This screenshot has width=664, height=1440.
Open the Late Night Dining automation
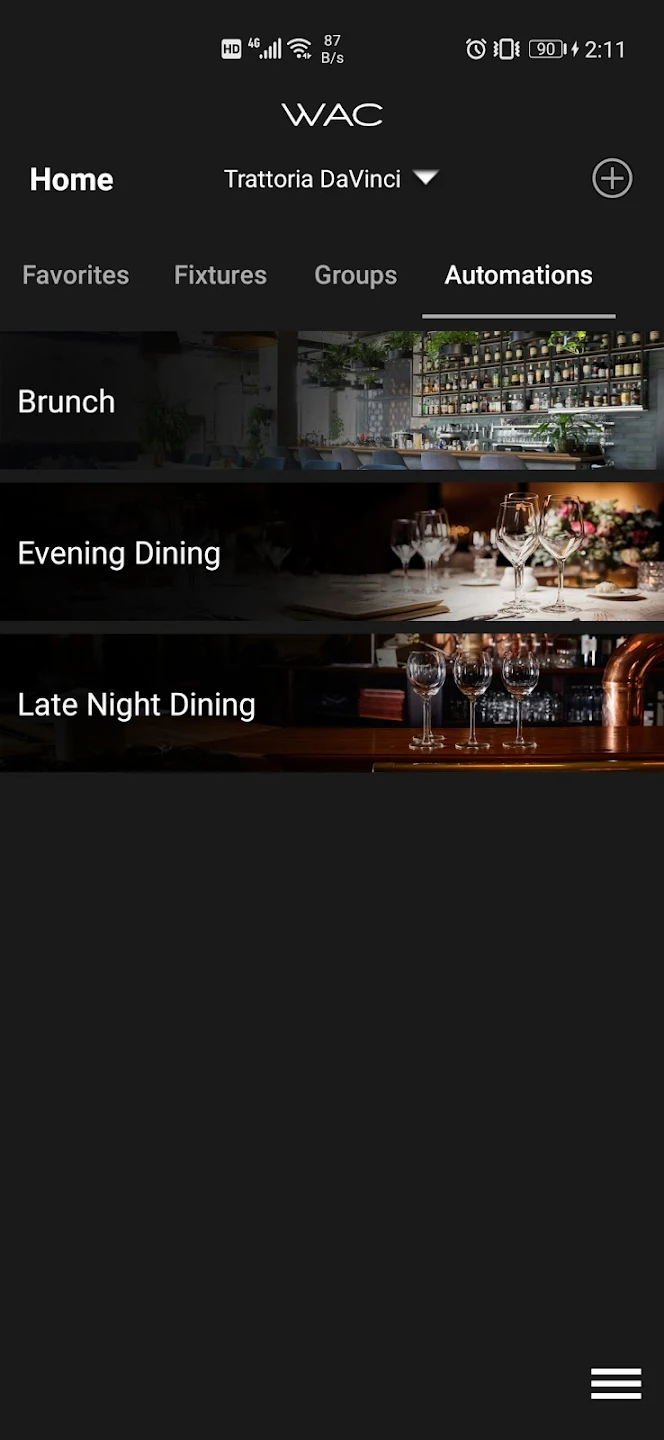pyautogui.click(x=332, y=704)
